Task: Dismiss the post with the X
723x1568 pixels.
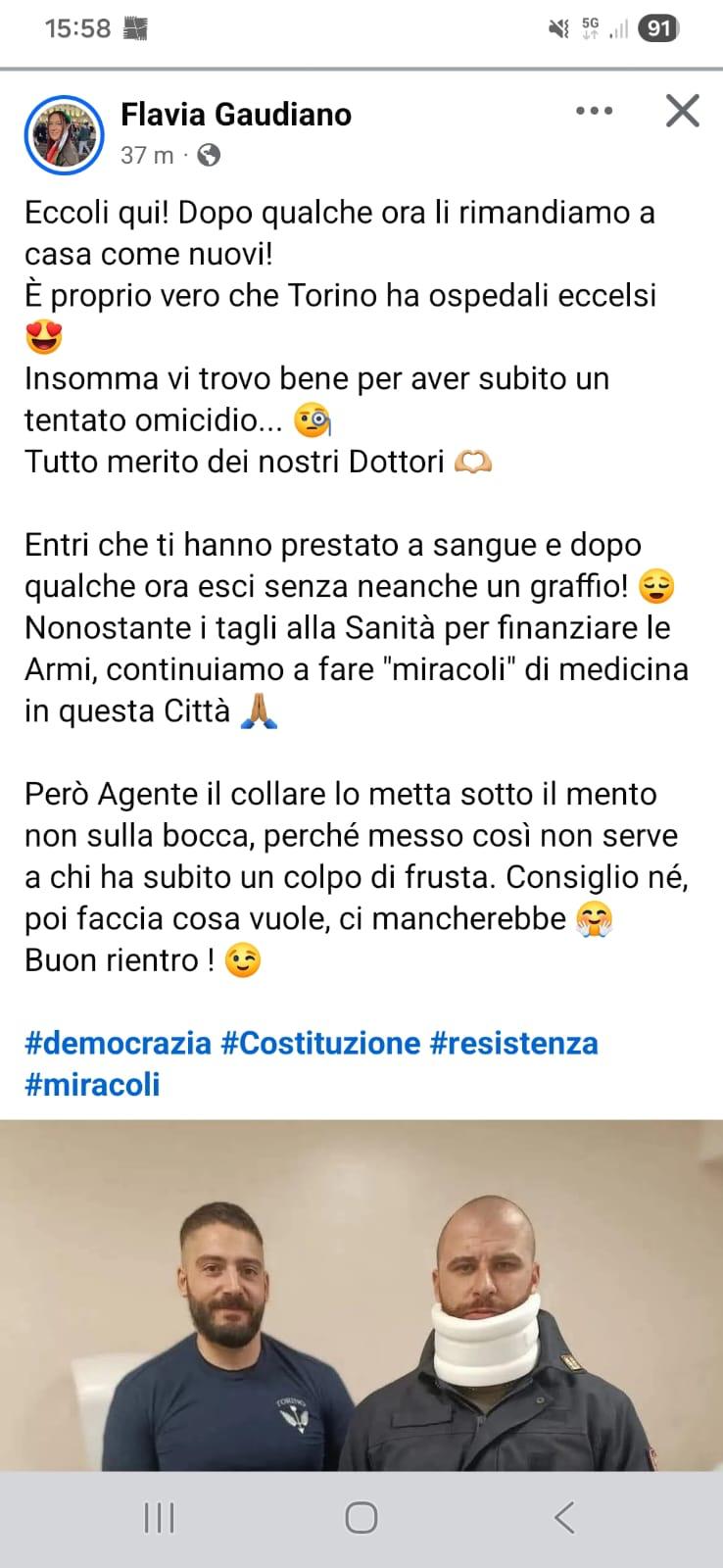Action: point(682,112)
